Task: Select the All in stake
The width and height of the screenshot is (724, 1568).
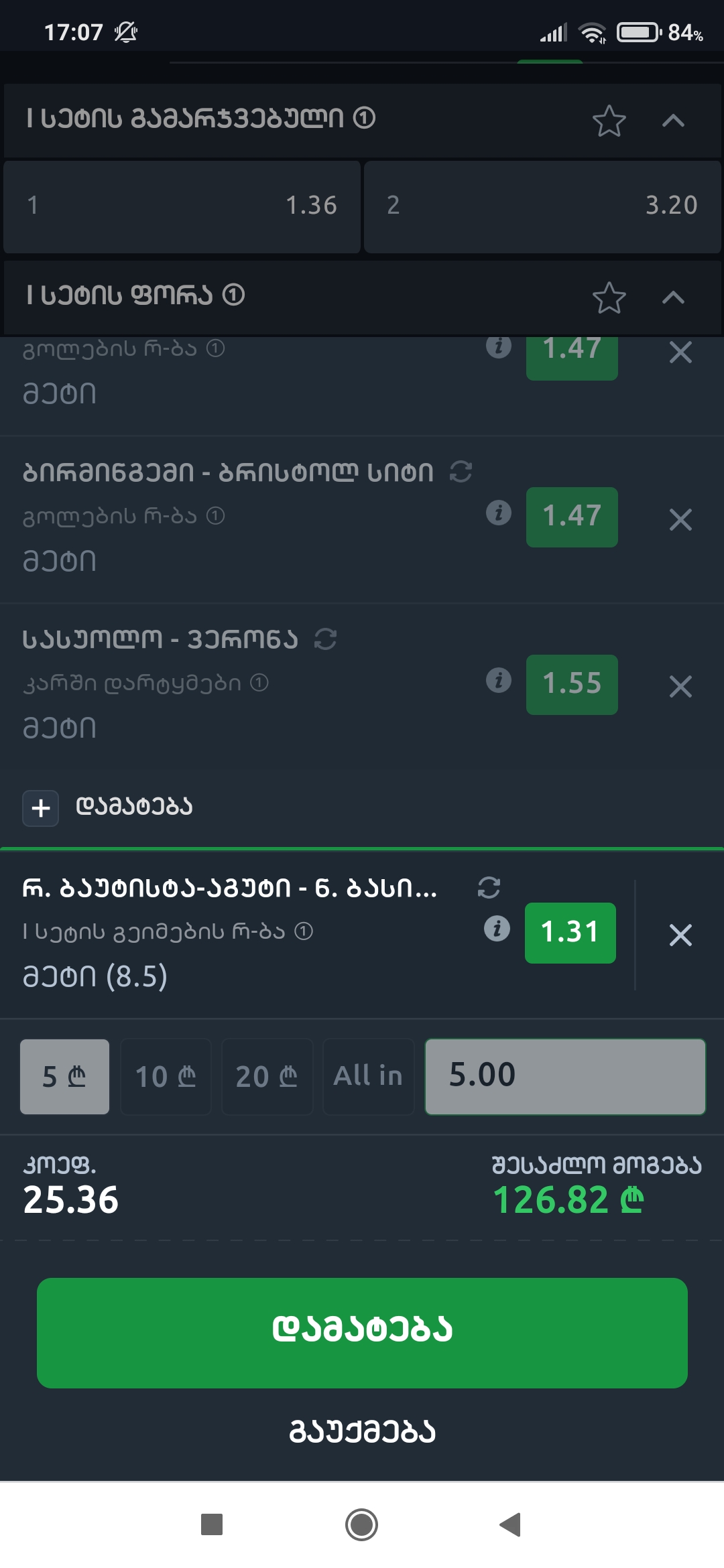Action: pos(368,1076)
